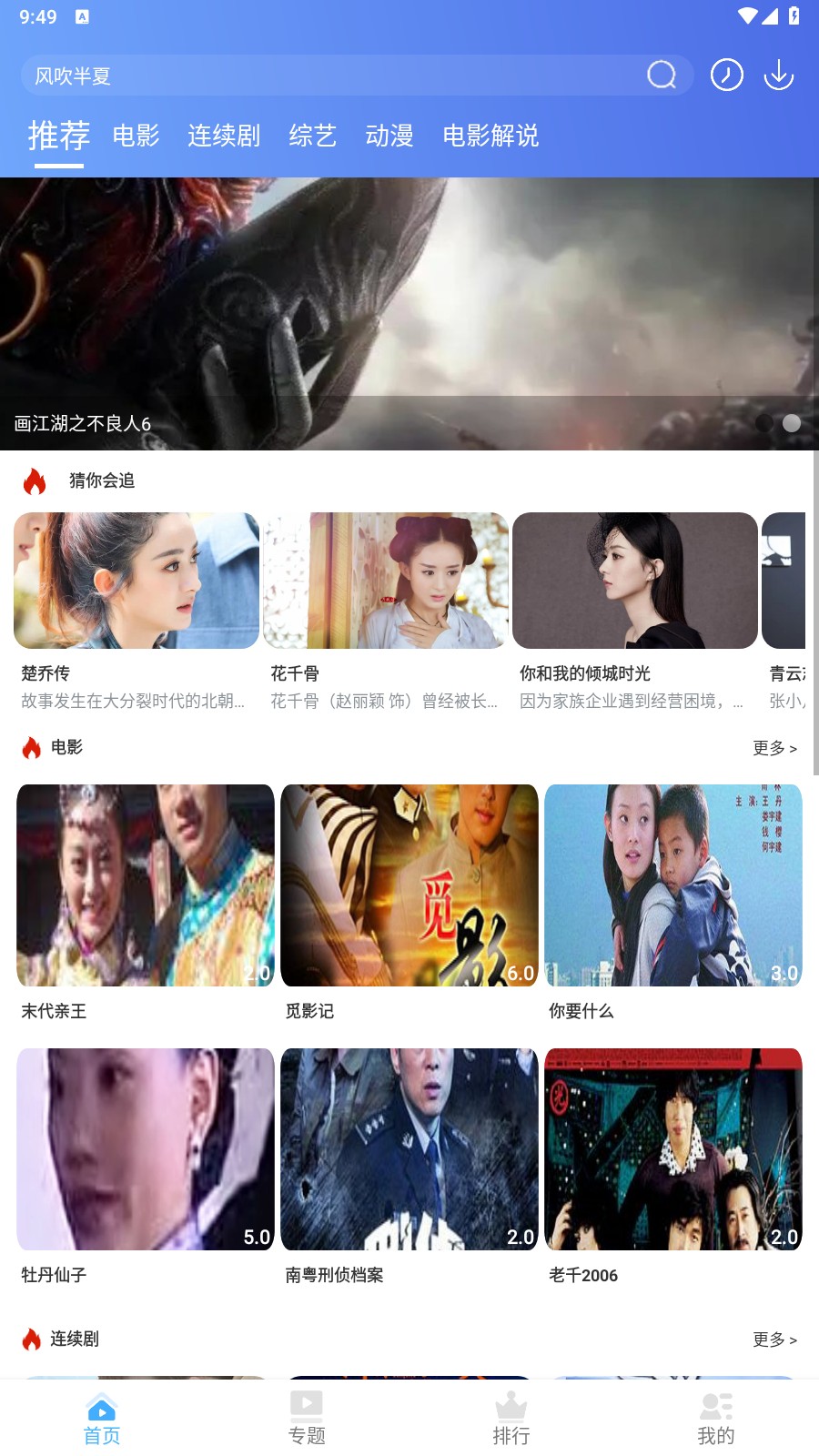
Task: Open watch history clock icon
Action: click(x=726, y=75)
